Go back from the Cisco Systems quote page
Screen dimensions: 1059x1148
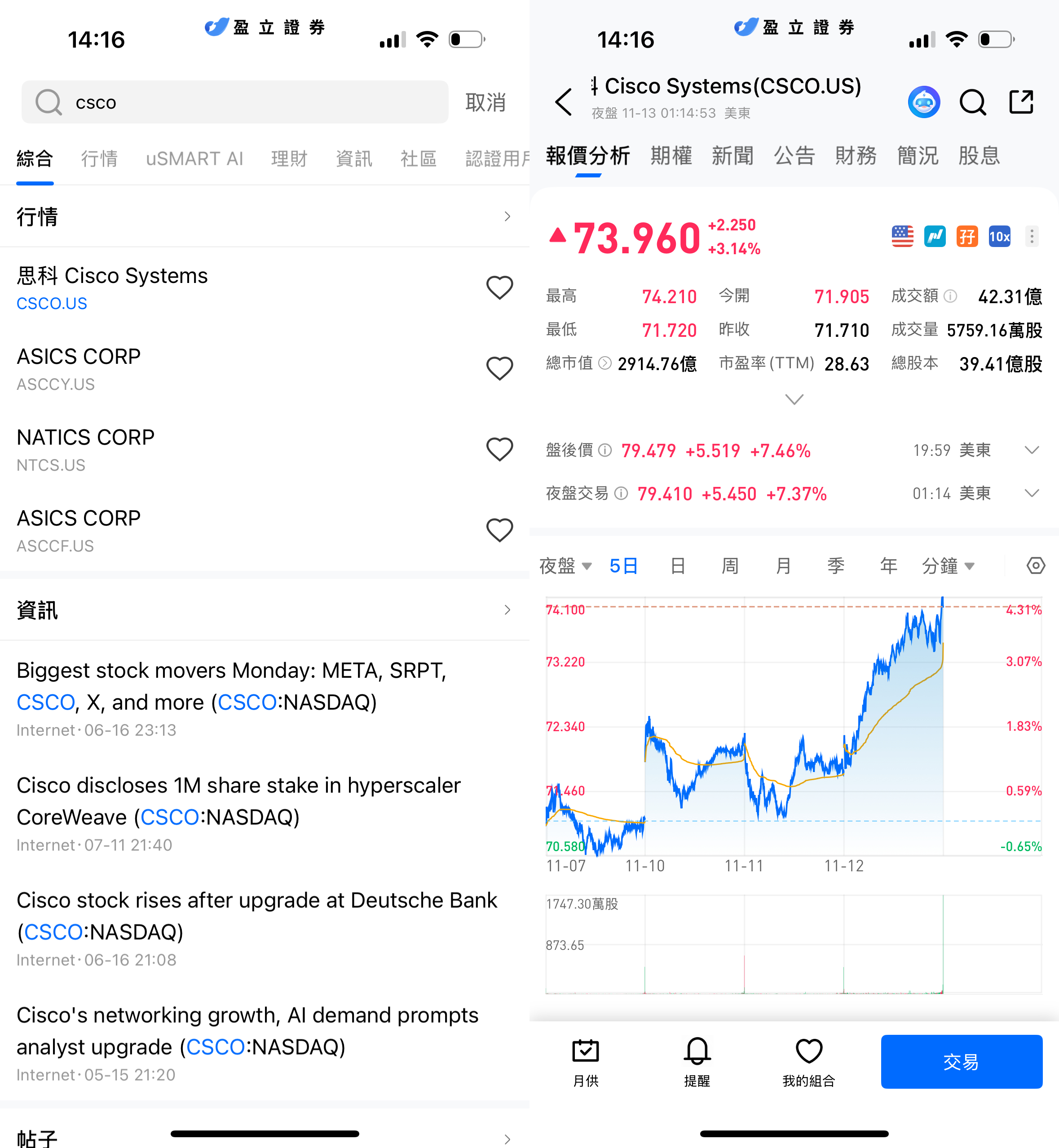[x=564, y=102]
